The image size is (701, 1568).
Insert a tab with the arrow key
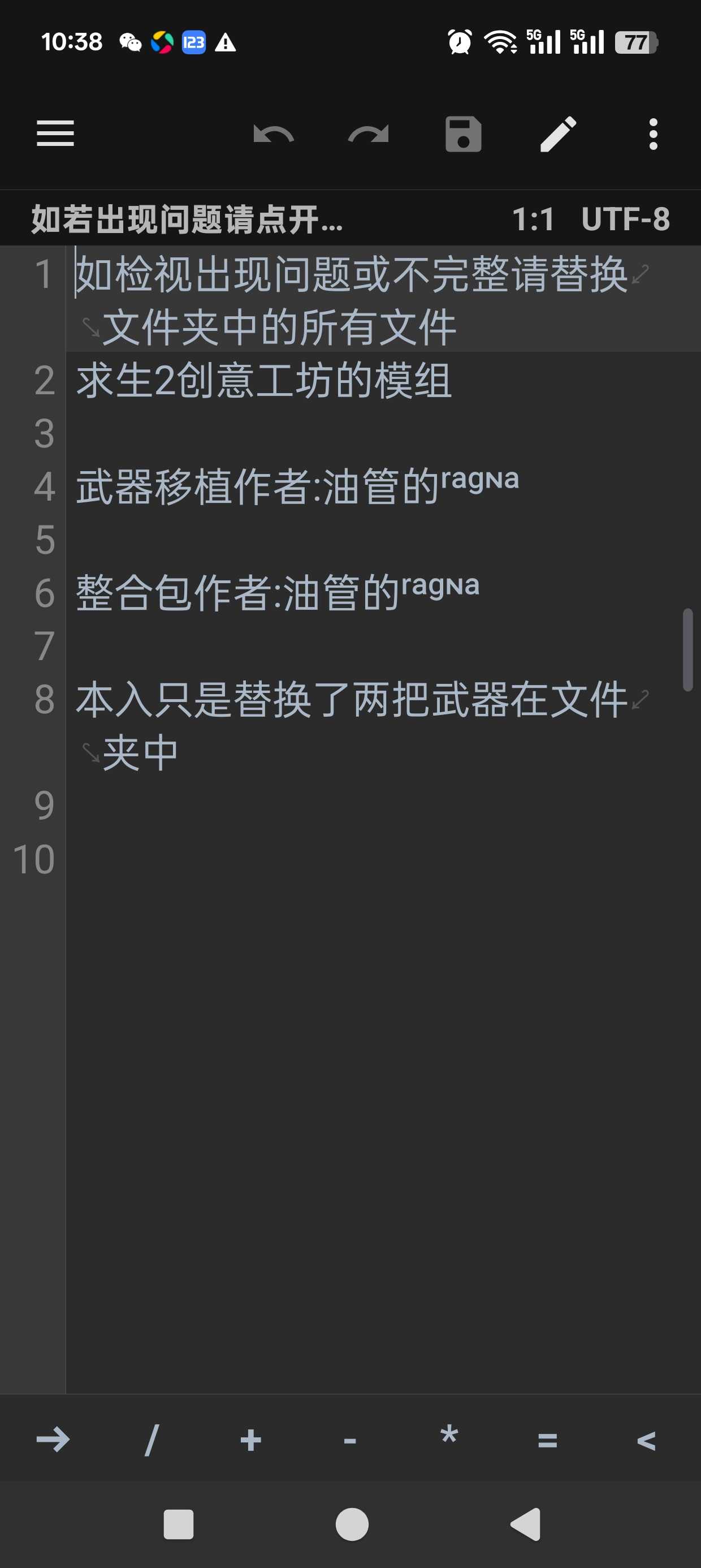click(53, 1440)
